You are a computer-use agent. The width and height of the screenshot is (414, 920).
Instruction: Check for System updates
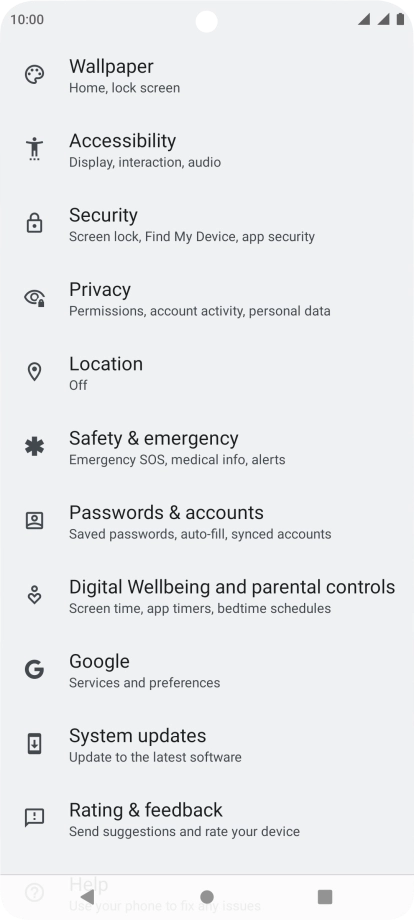[207, 745]
